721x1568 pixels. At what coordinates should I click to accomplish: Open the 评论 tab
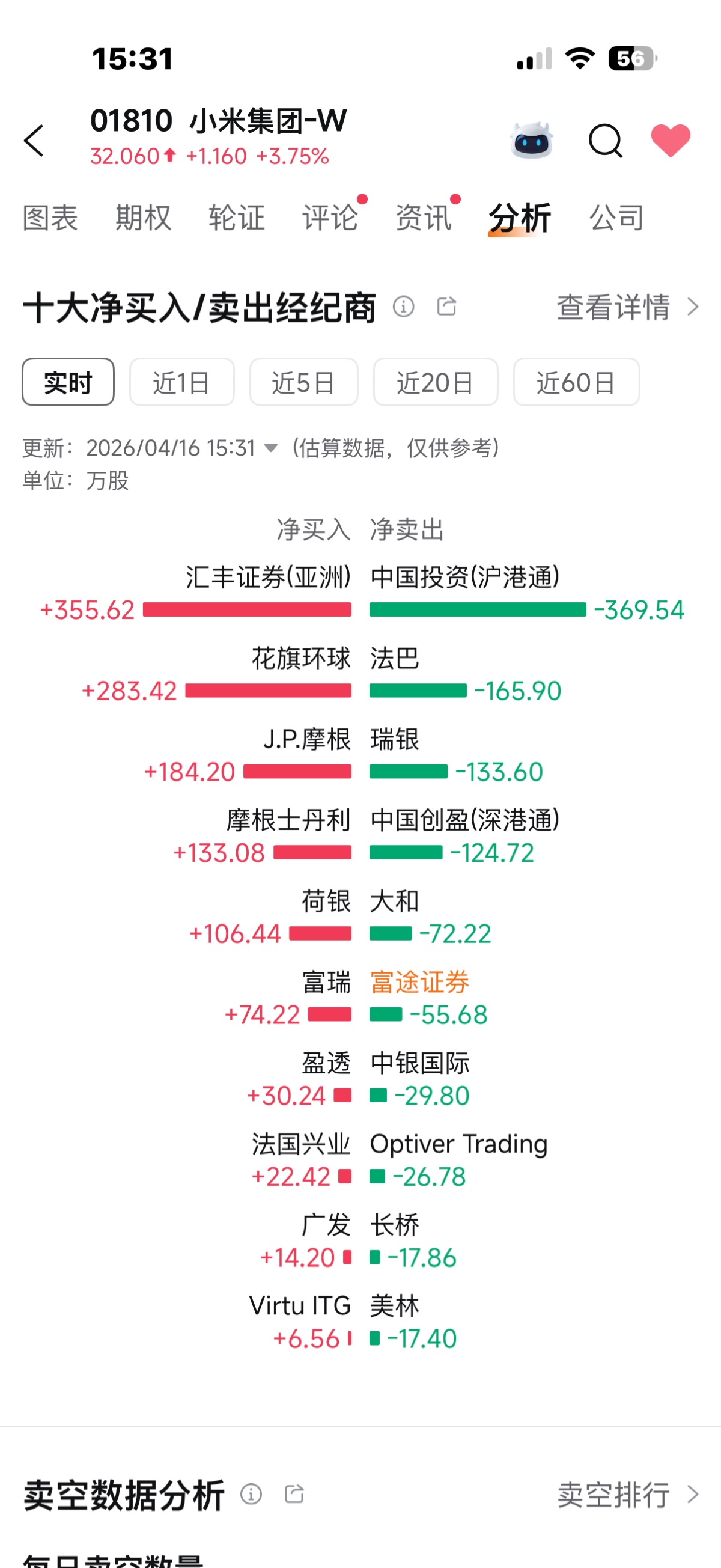(330, 218)
